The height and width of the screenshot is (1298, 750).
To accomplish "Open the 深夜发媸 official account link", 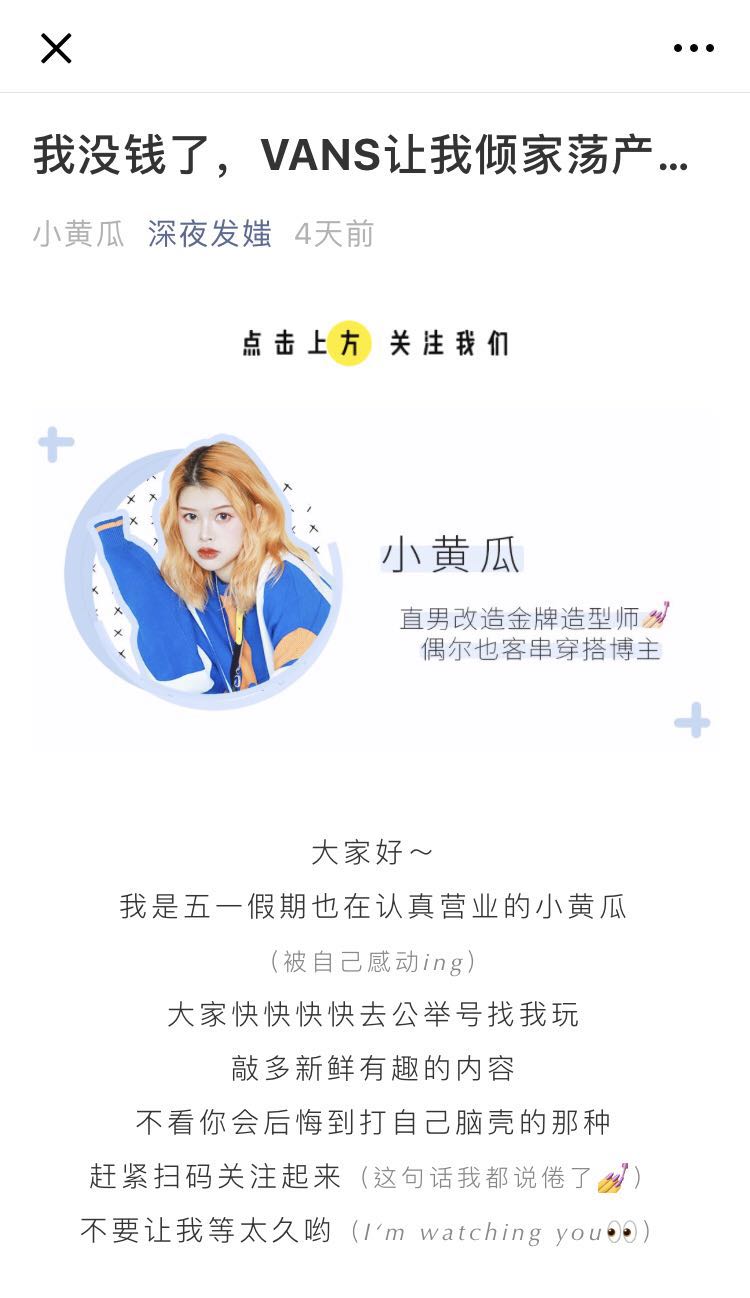I will 210,234.
